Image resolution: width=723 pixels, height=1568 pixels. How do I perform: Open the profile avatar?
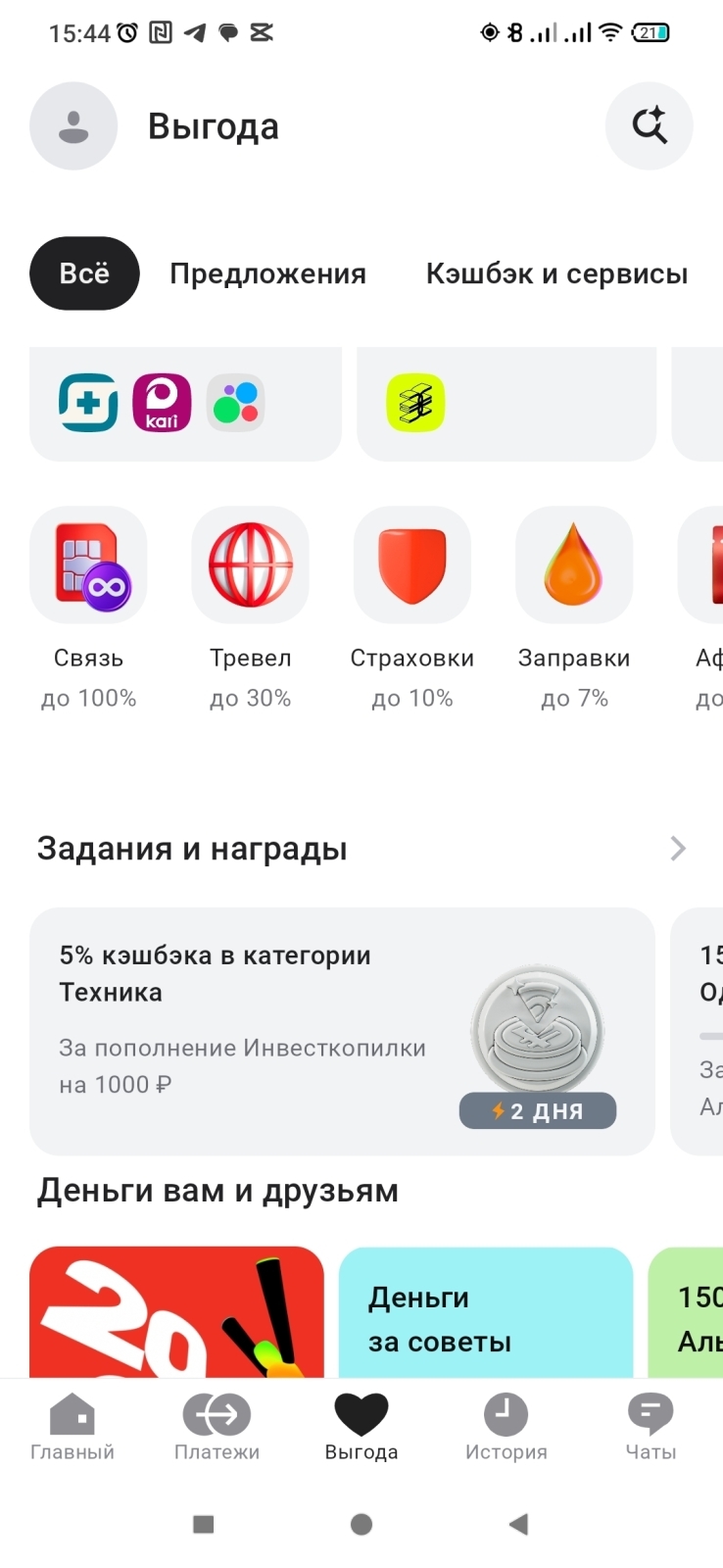coord(73,126)
